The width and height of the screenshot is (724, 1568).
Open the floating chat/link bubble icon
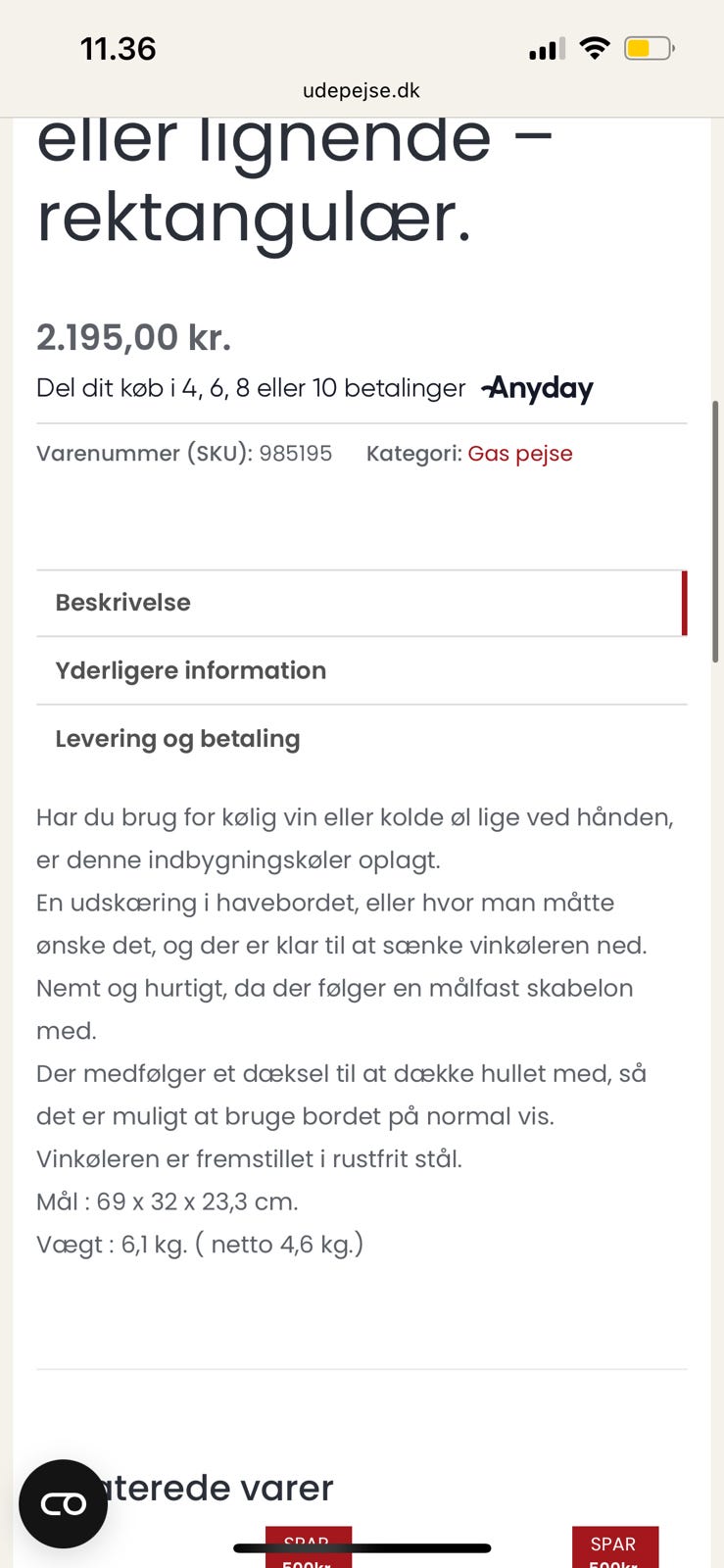63,1502
